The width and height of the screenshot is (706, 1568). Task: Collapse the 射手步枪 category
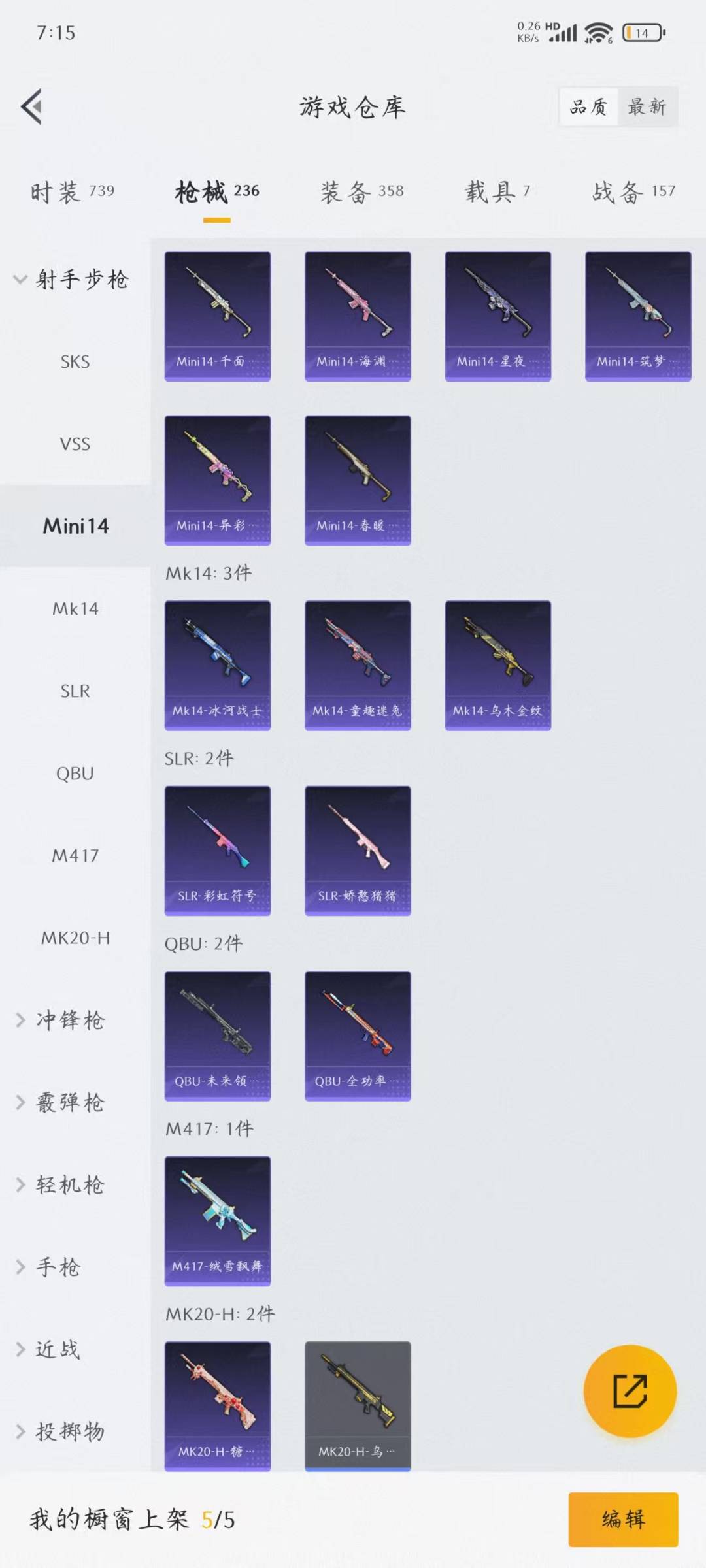click(x=72, y=280)
